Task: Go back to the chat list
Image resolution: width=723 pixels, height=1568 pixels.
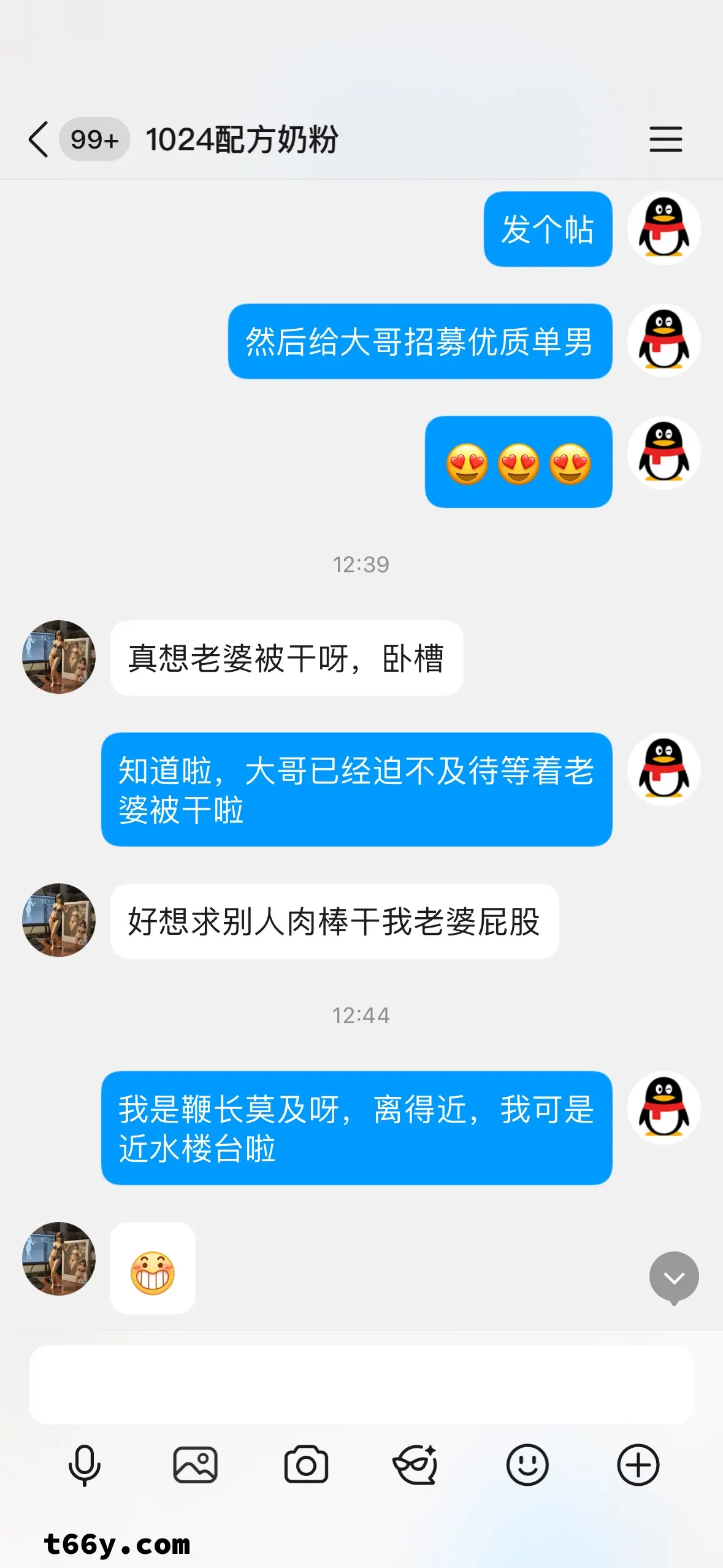Action: point(38,139)
